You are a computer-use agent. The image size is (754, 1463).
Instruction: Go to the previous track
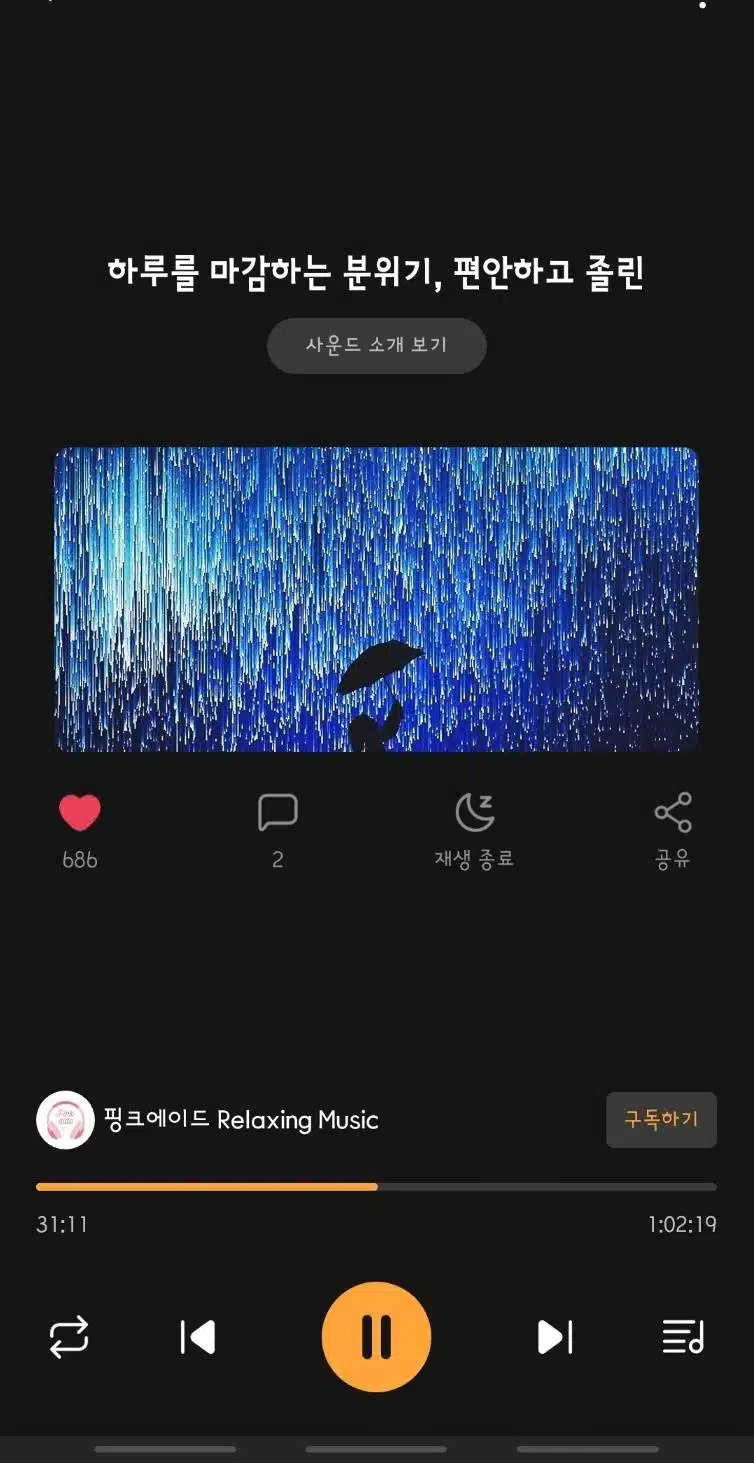point(197,1337)
